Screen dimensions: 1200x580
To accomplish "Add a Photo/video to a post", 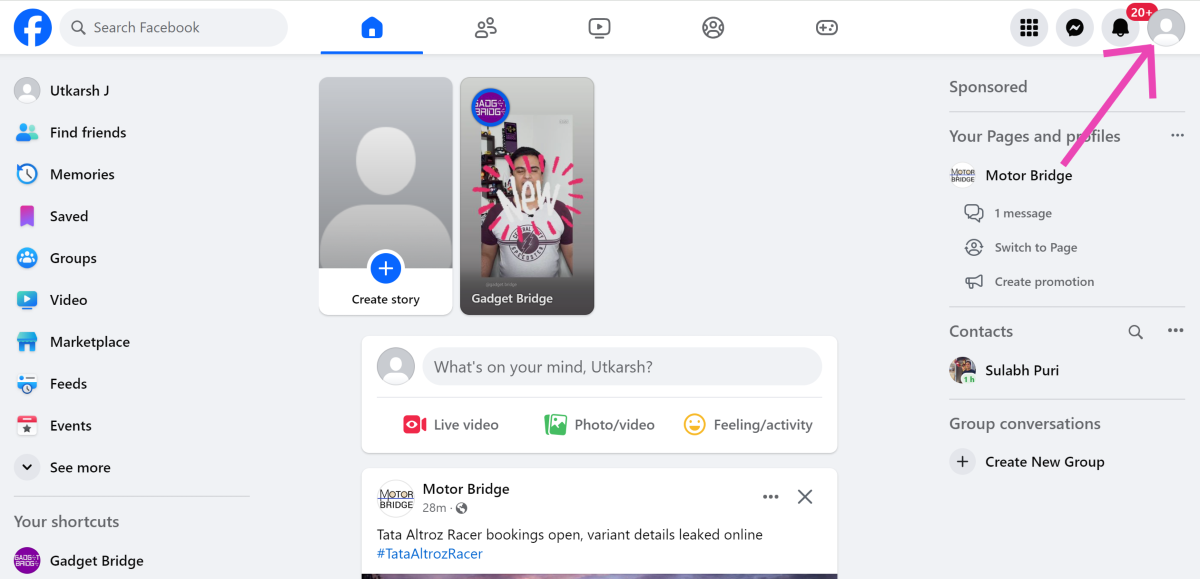I will click(x=600, y=425).
